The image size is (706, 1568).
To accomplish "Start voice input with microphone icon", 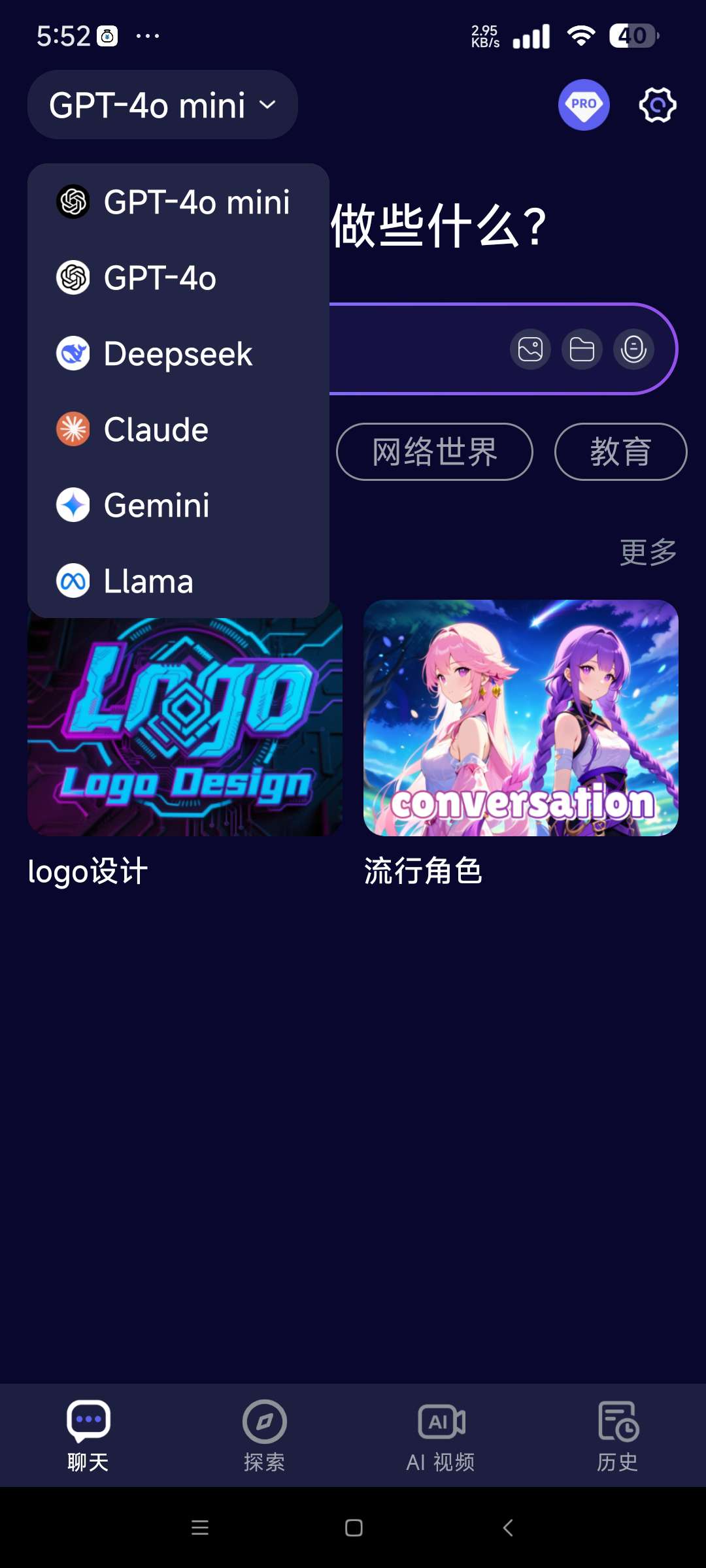I will pos(633,350).
